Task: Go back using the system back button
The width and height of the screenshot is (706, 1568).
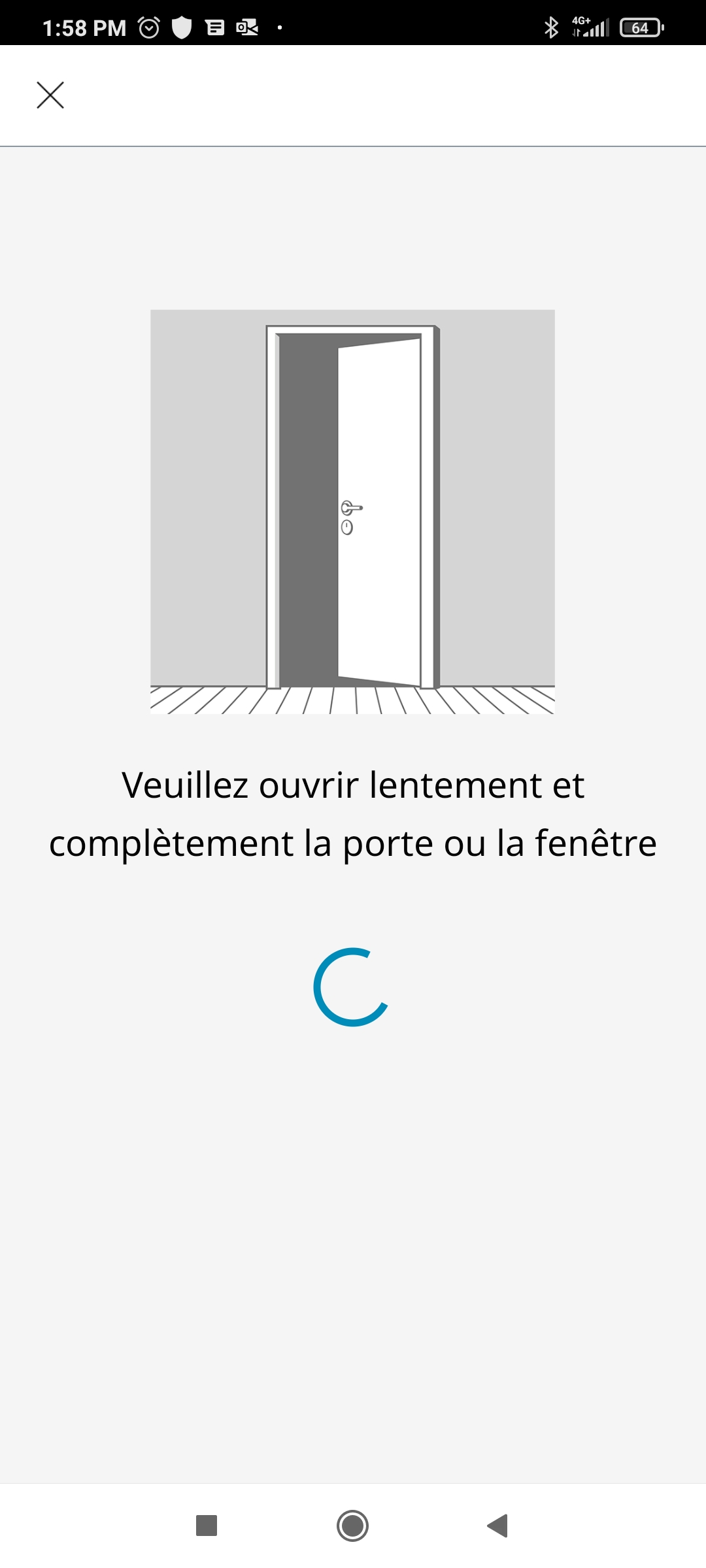Action: (497, 1526)
